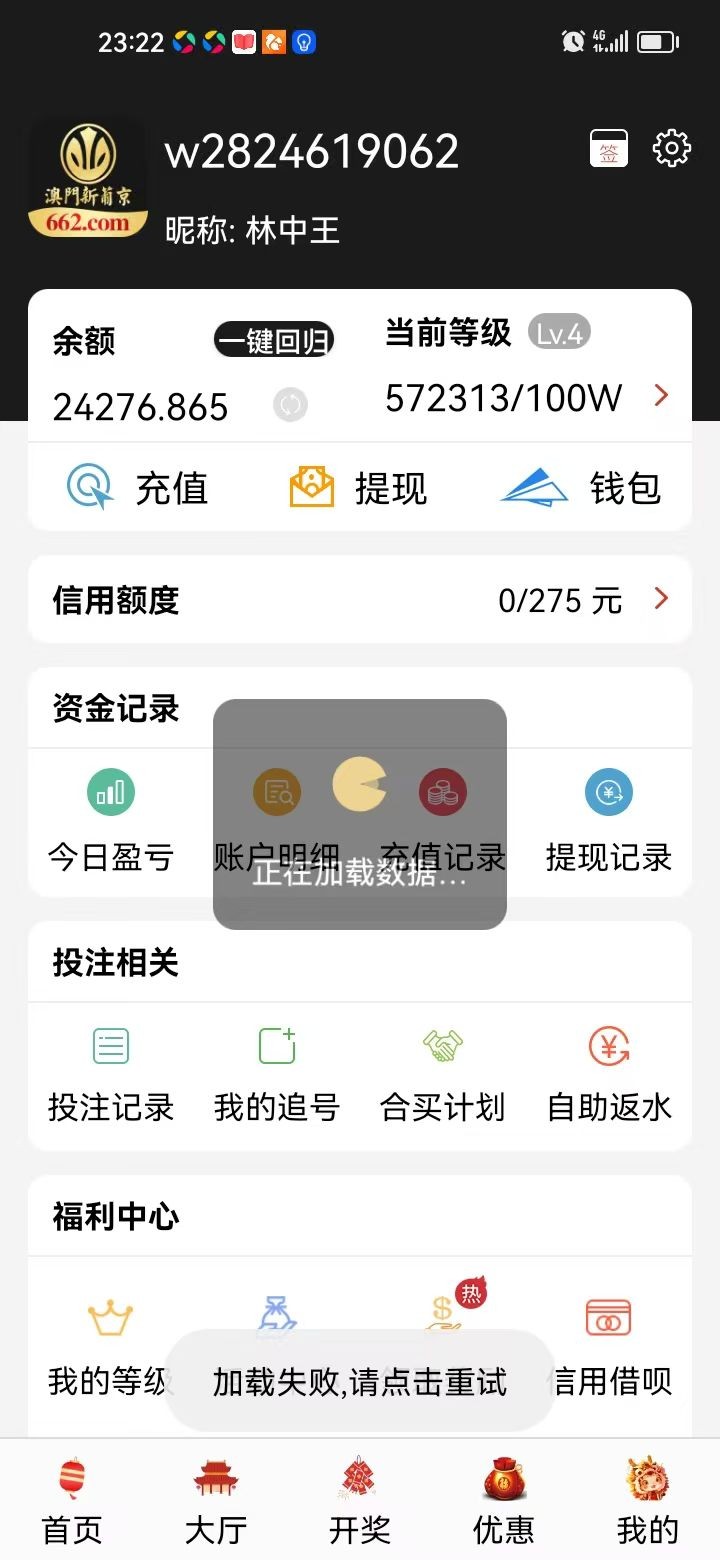This screenshot has width=720, height=1560.
Task: Open 合买计划
Action: click(443, 1075)
